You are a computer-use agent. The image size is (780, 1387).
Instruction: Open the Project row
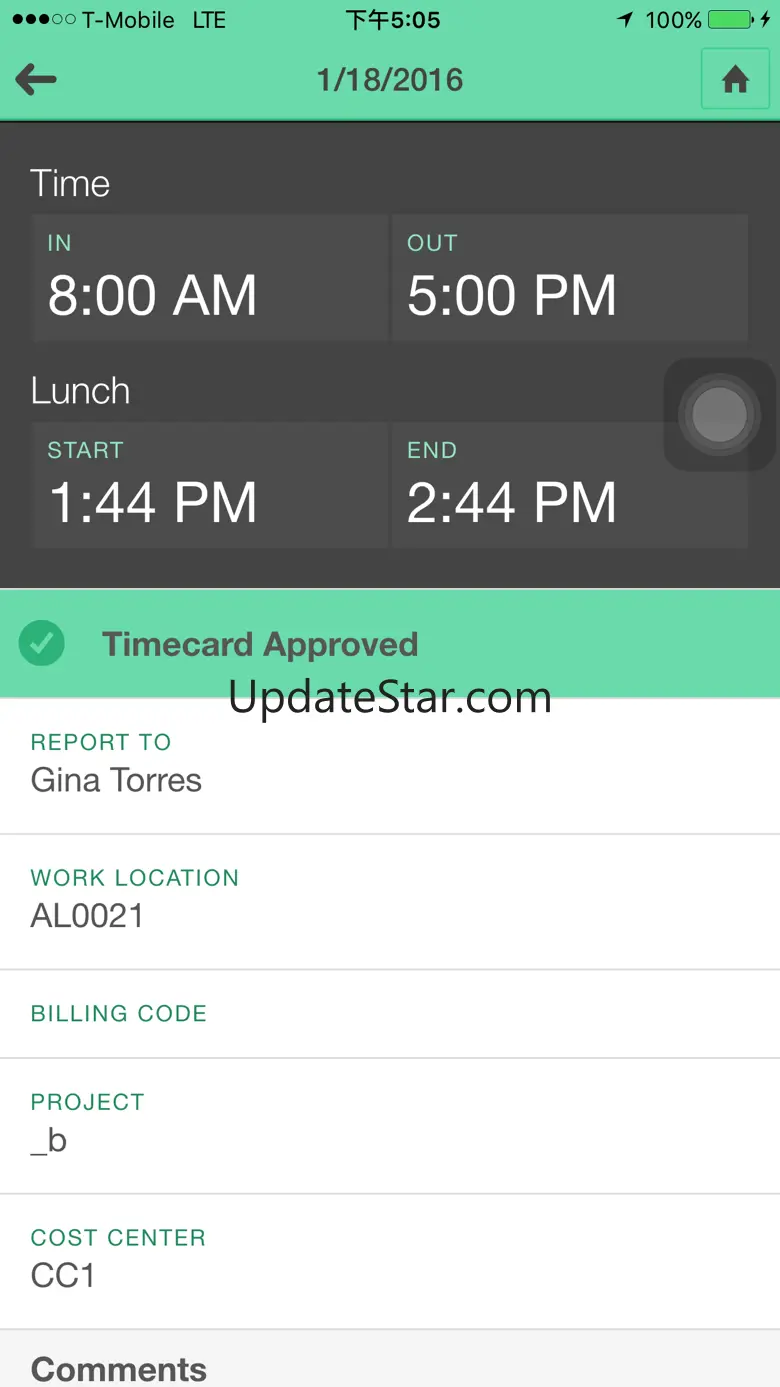pyautogui.click(x=390, y=1126)
